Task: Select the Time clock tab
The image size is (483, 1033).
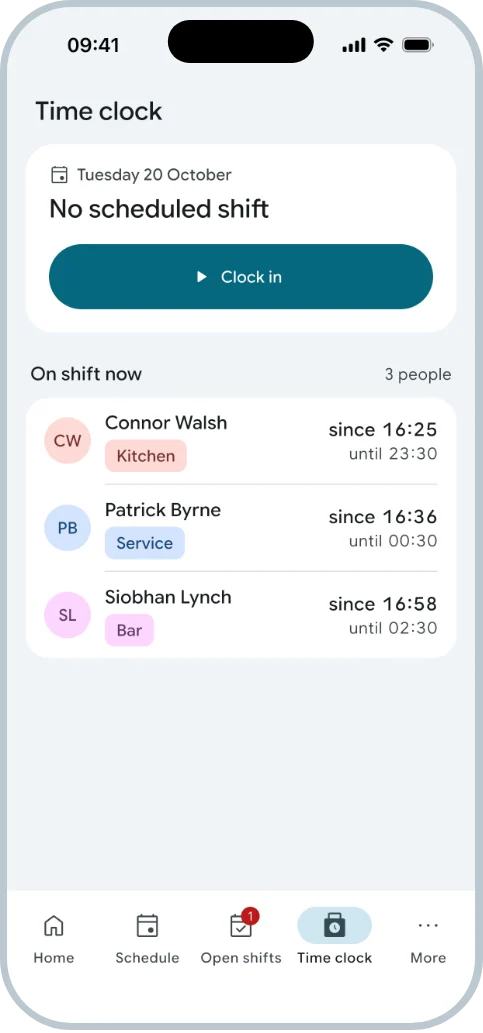Action: [335, 938]
